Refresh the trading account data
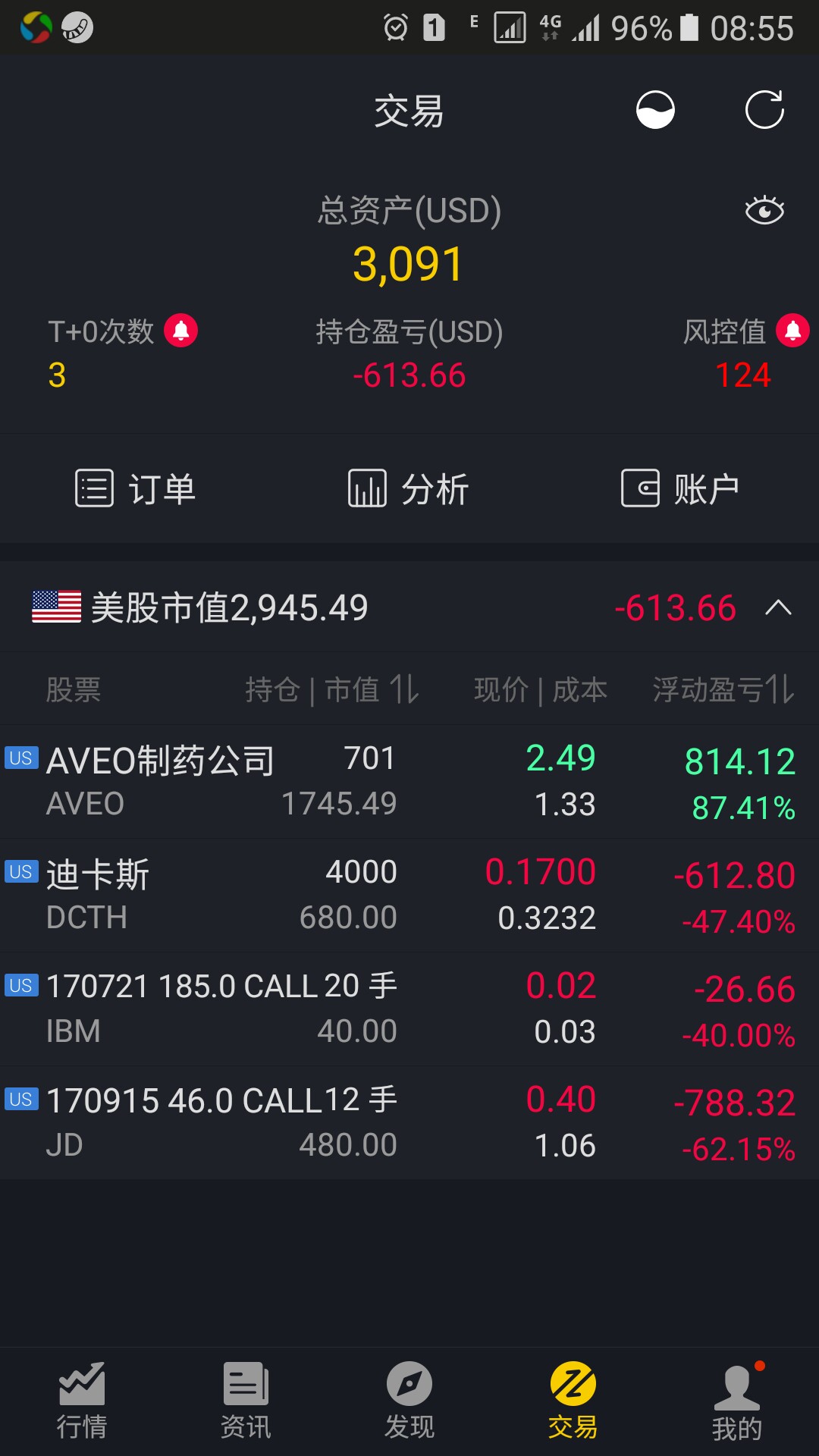 pyautogui.click(x=764, y=110)
